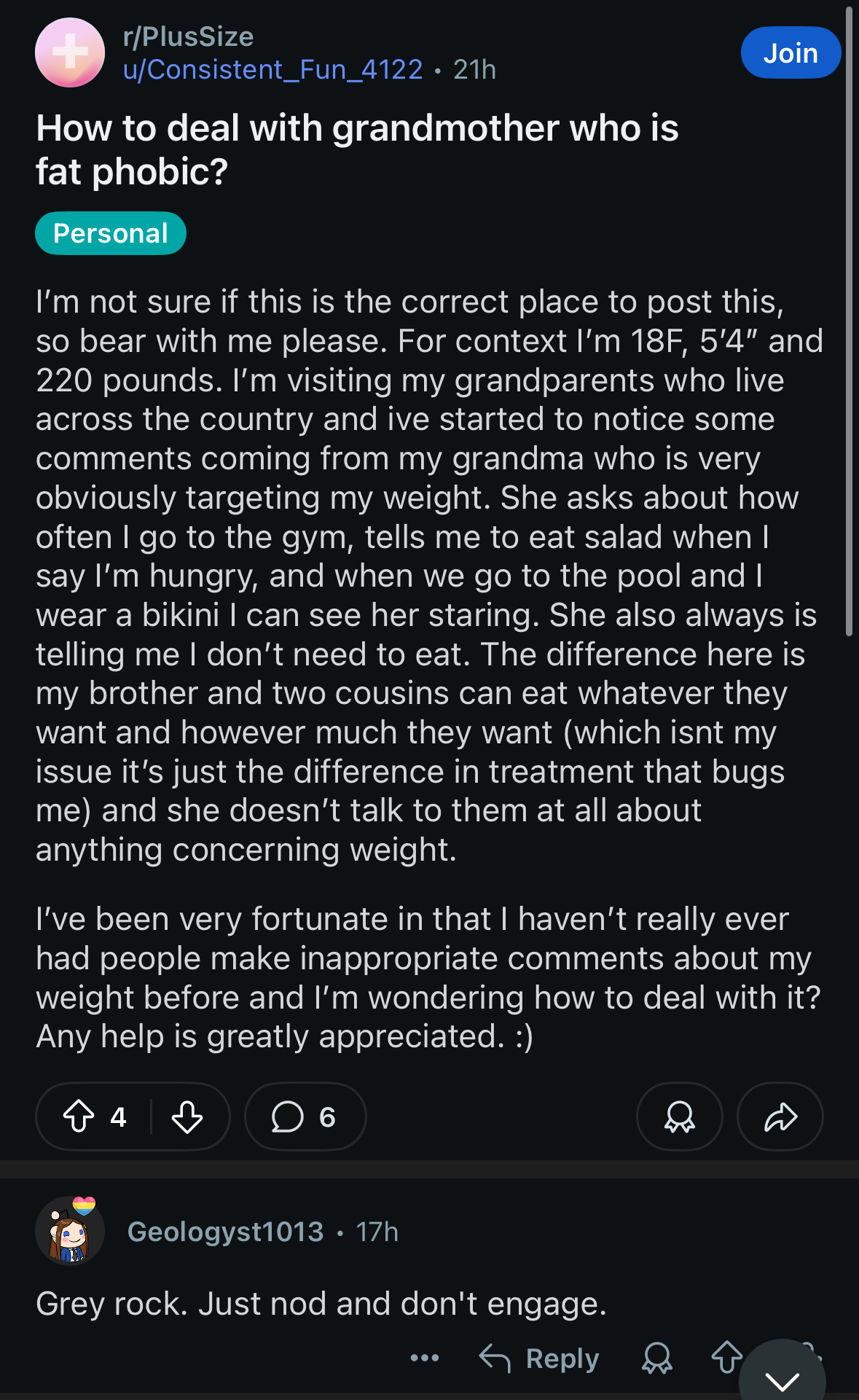Tap the Personal flair chip
859x1400 pixels.
[111, 233]
